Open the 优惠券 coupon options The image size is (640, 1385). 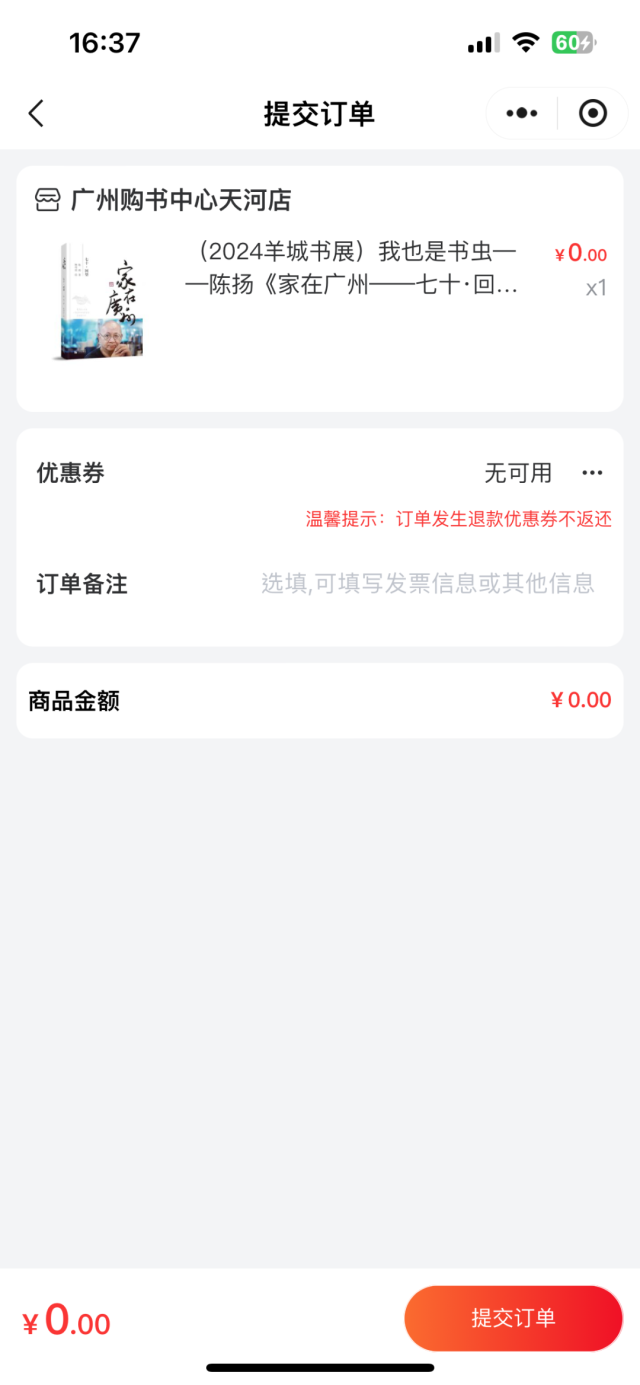[x=592, y=473]
